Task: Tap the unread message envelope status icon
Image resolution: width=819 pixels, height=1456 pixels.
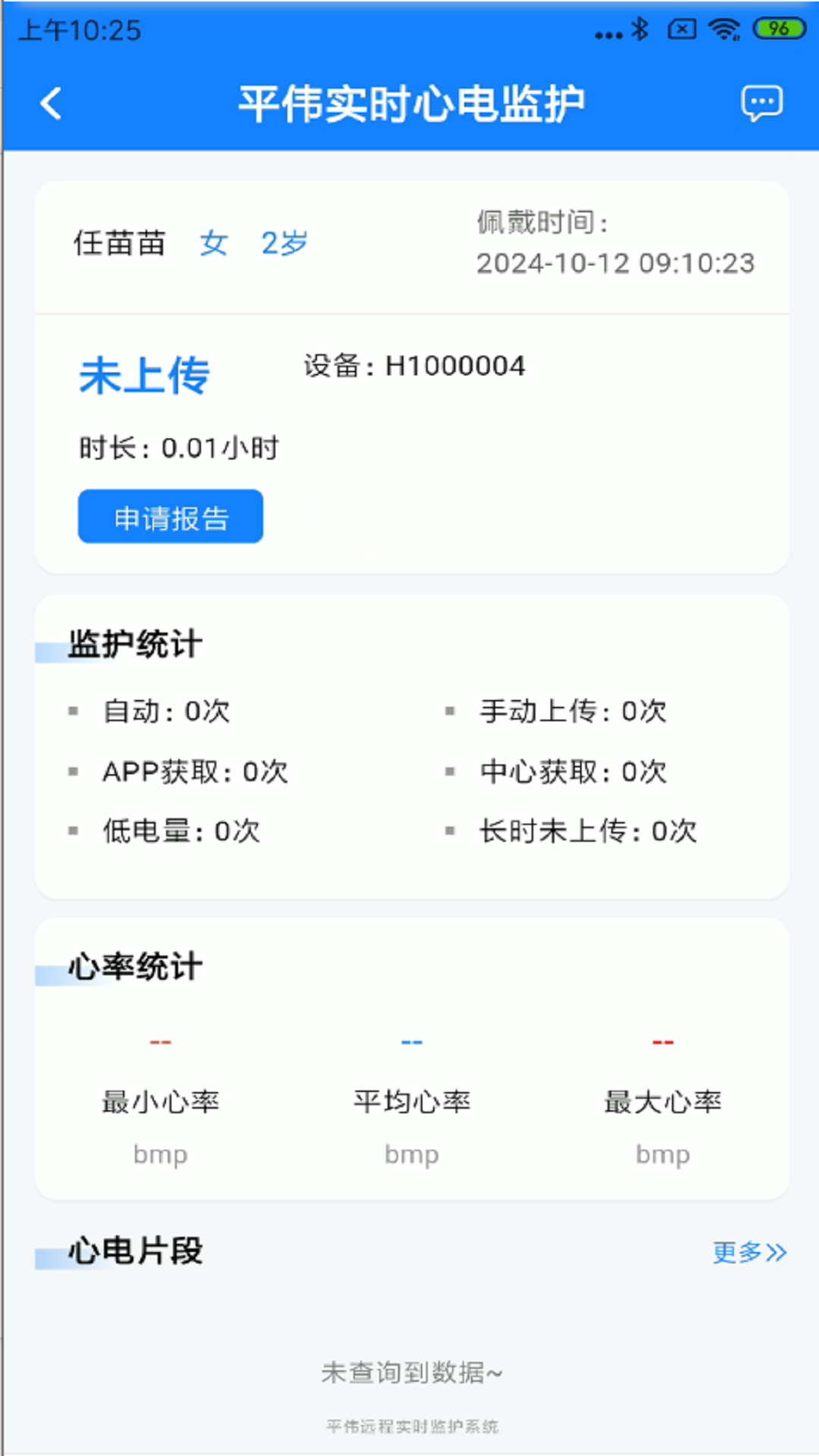Action: coord(681,28)
